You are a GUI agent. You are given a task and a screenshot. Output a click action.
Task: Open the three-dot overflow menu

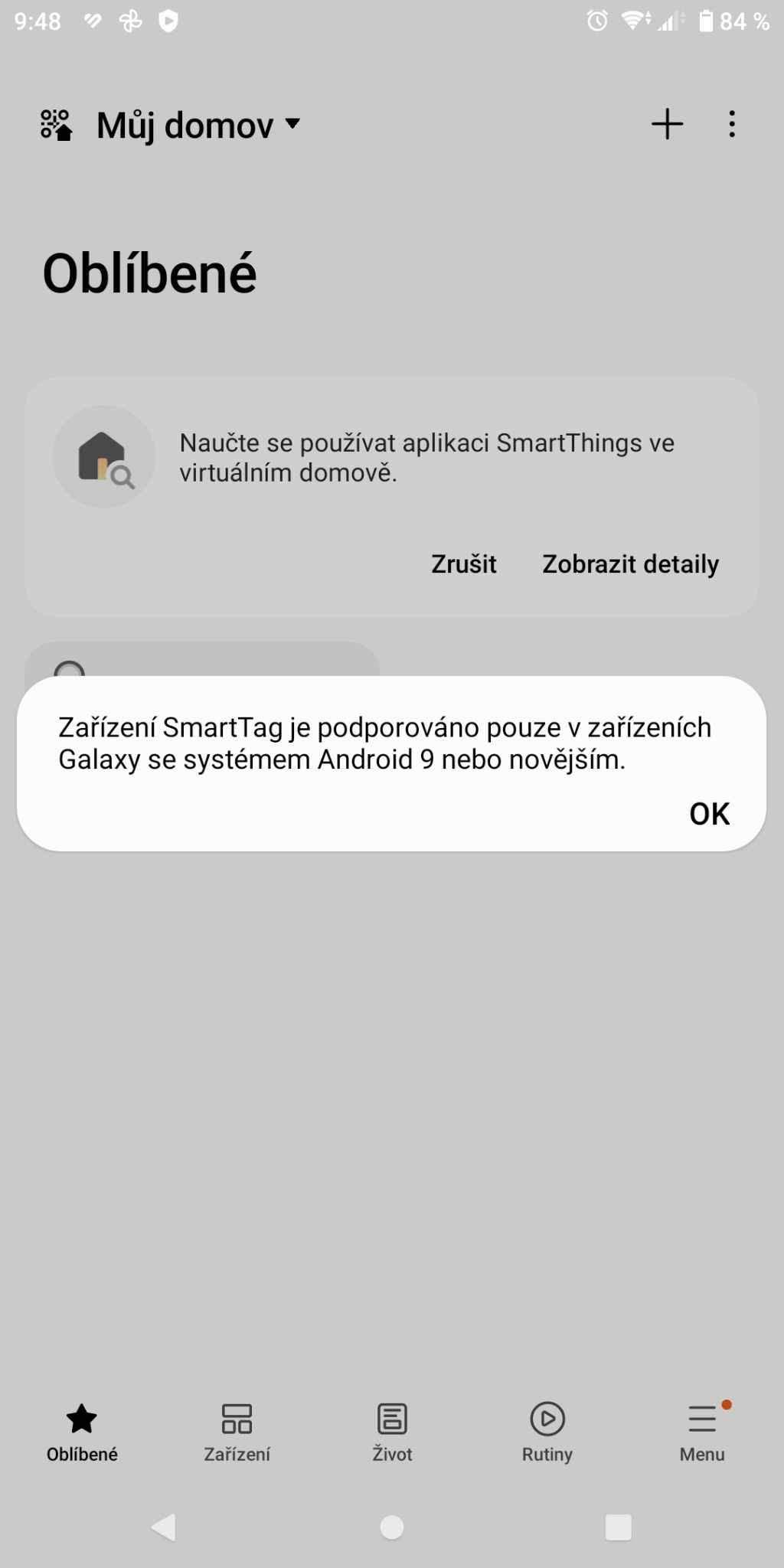[x=732, y=124]
